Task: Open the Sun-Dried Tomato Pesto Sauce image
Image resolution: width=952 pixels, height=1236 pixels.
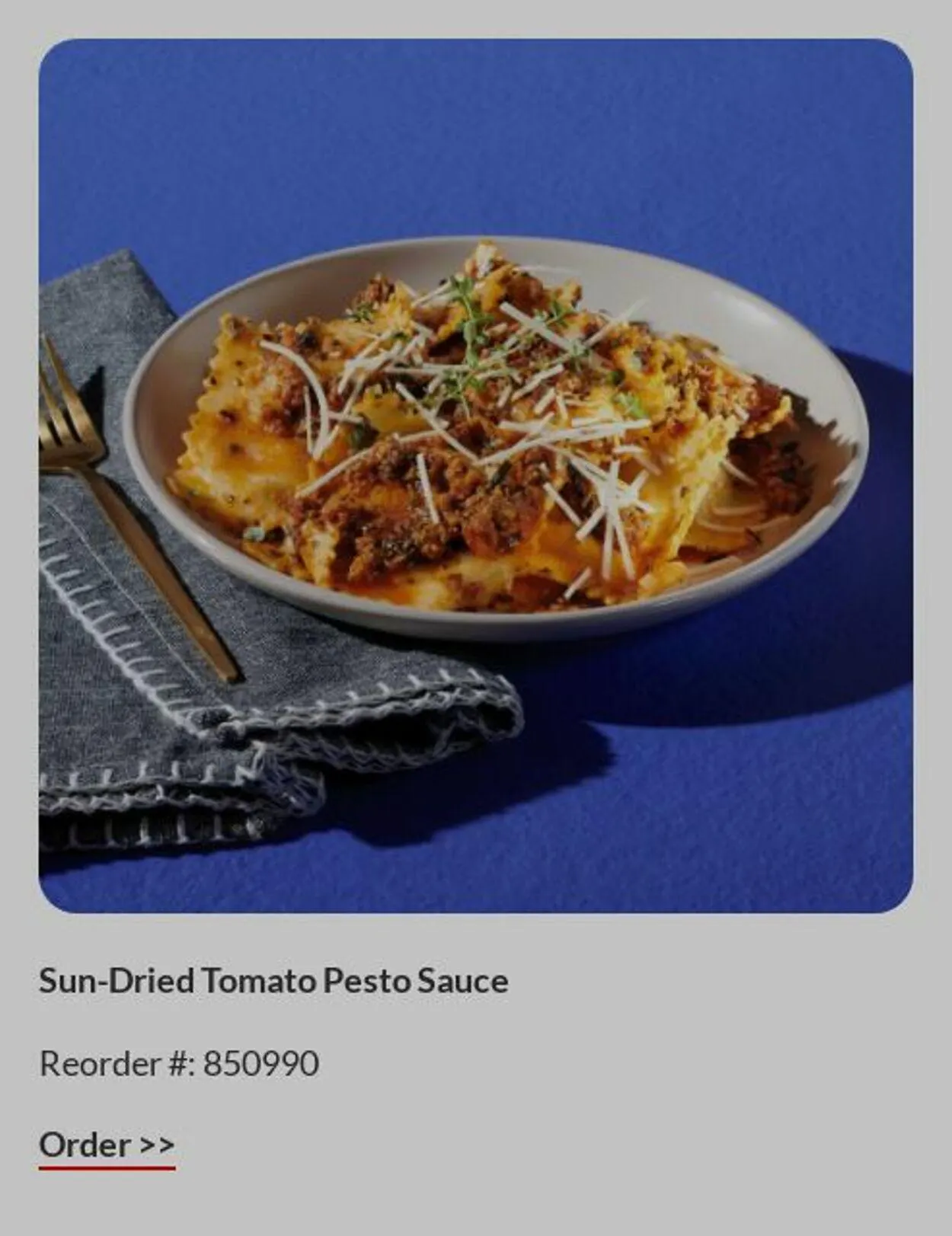Action: (x=475, y=475)
